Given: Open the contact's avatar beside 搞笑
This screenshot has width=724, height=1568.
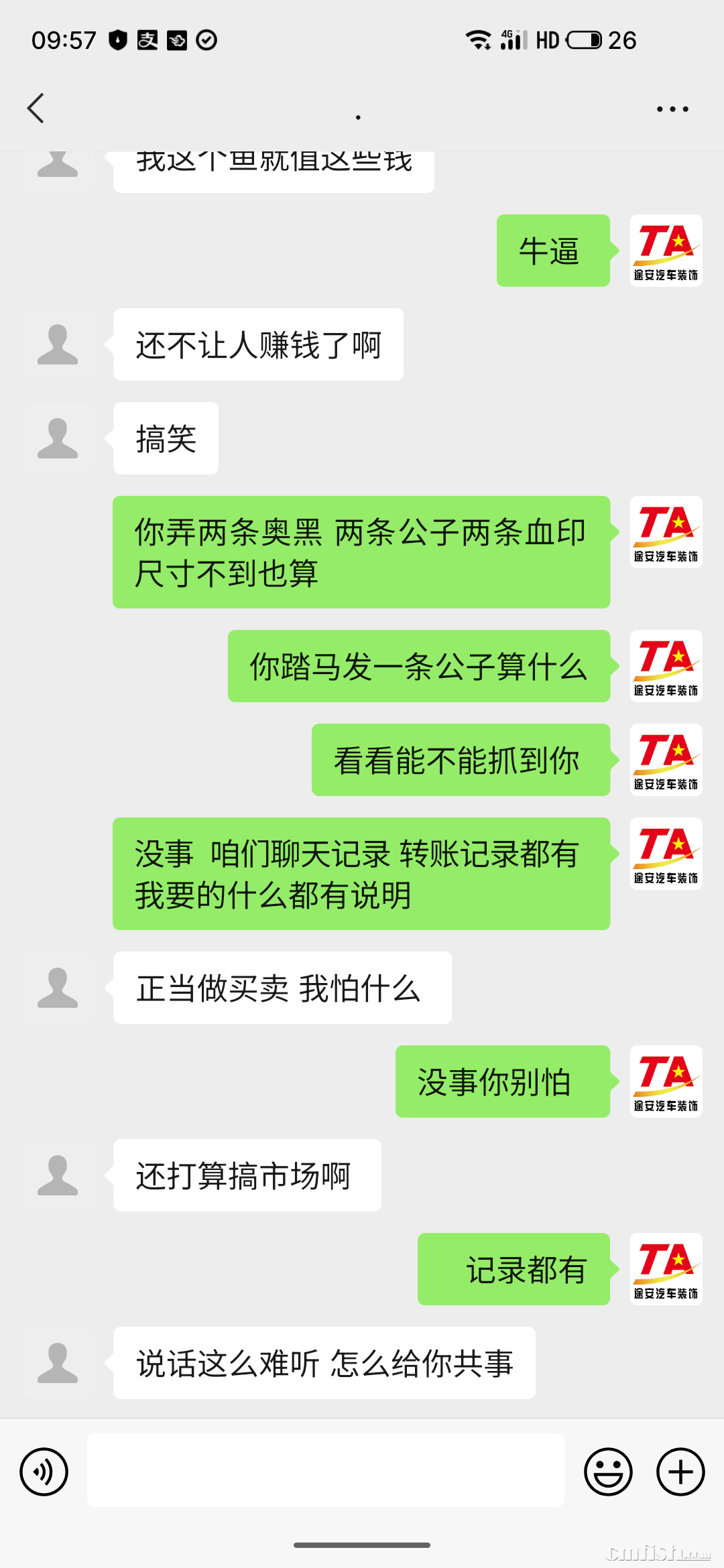Looking at the screenshot, I should tap(58, 438).
